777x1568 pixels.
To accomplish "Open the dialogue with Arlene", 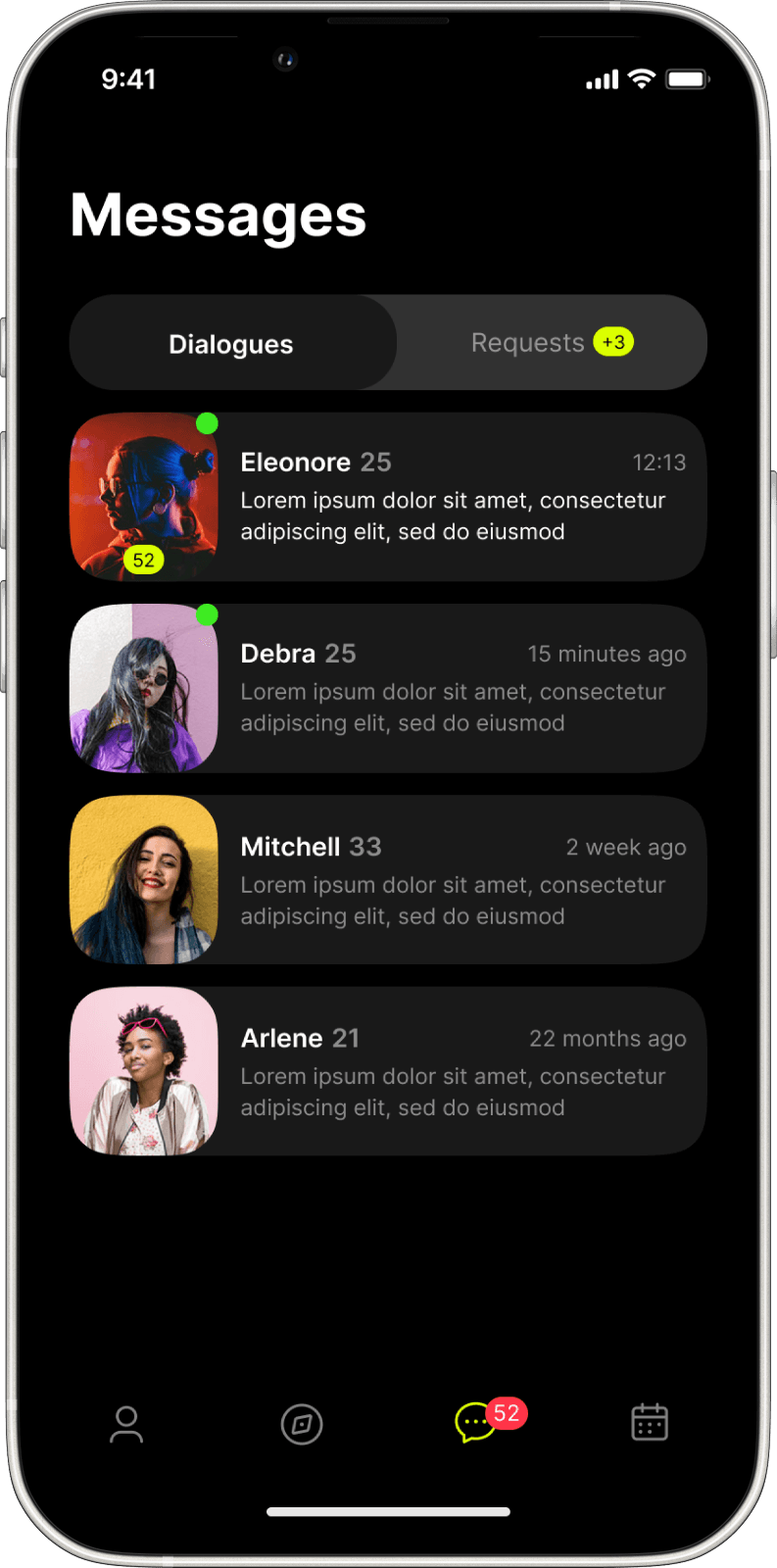I will click(x=388, y=1071).
